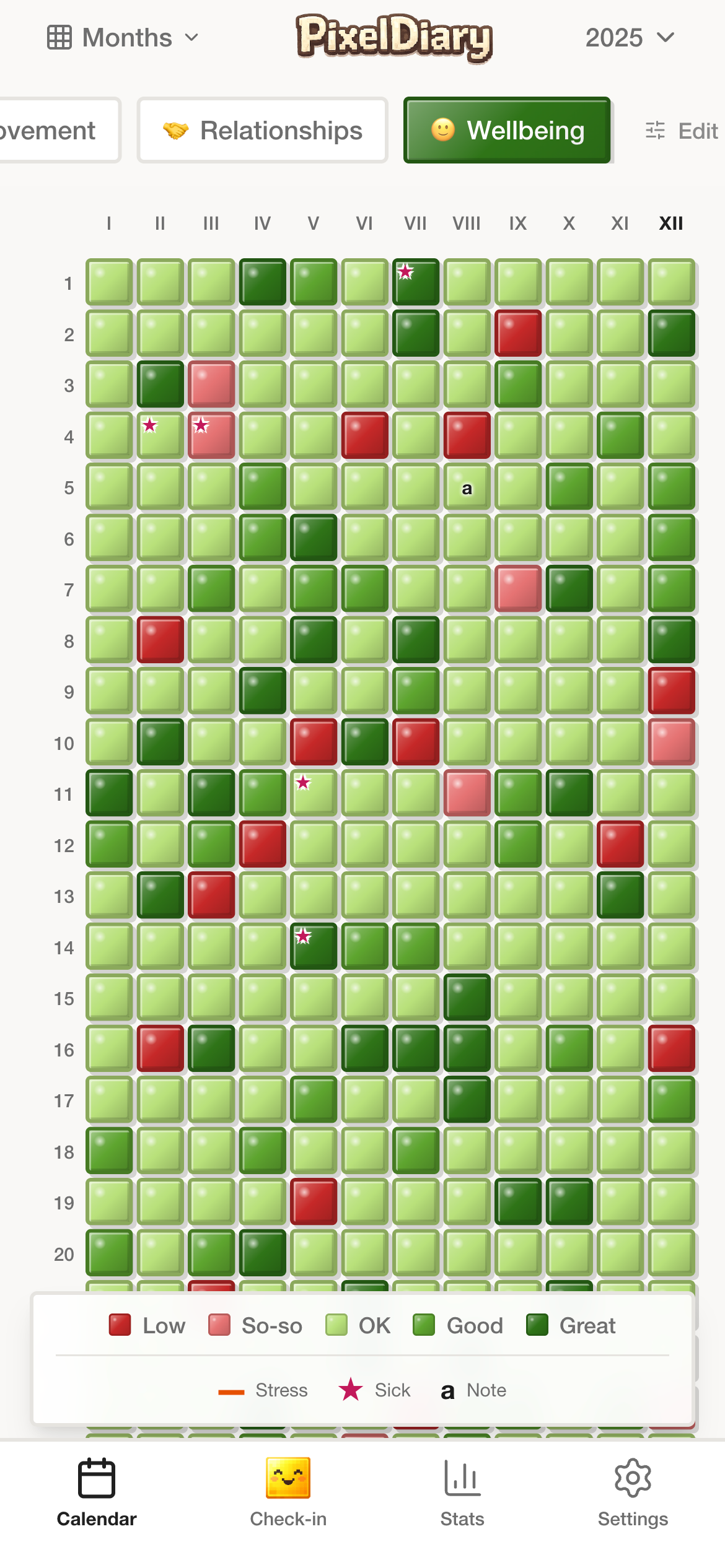
Task: Open the Months view dropdown
Action: click(123, 38)
